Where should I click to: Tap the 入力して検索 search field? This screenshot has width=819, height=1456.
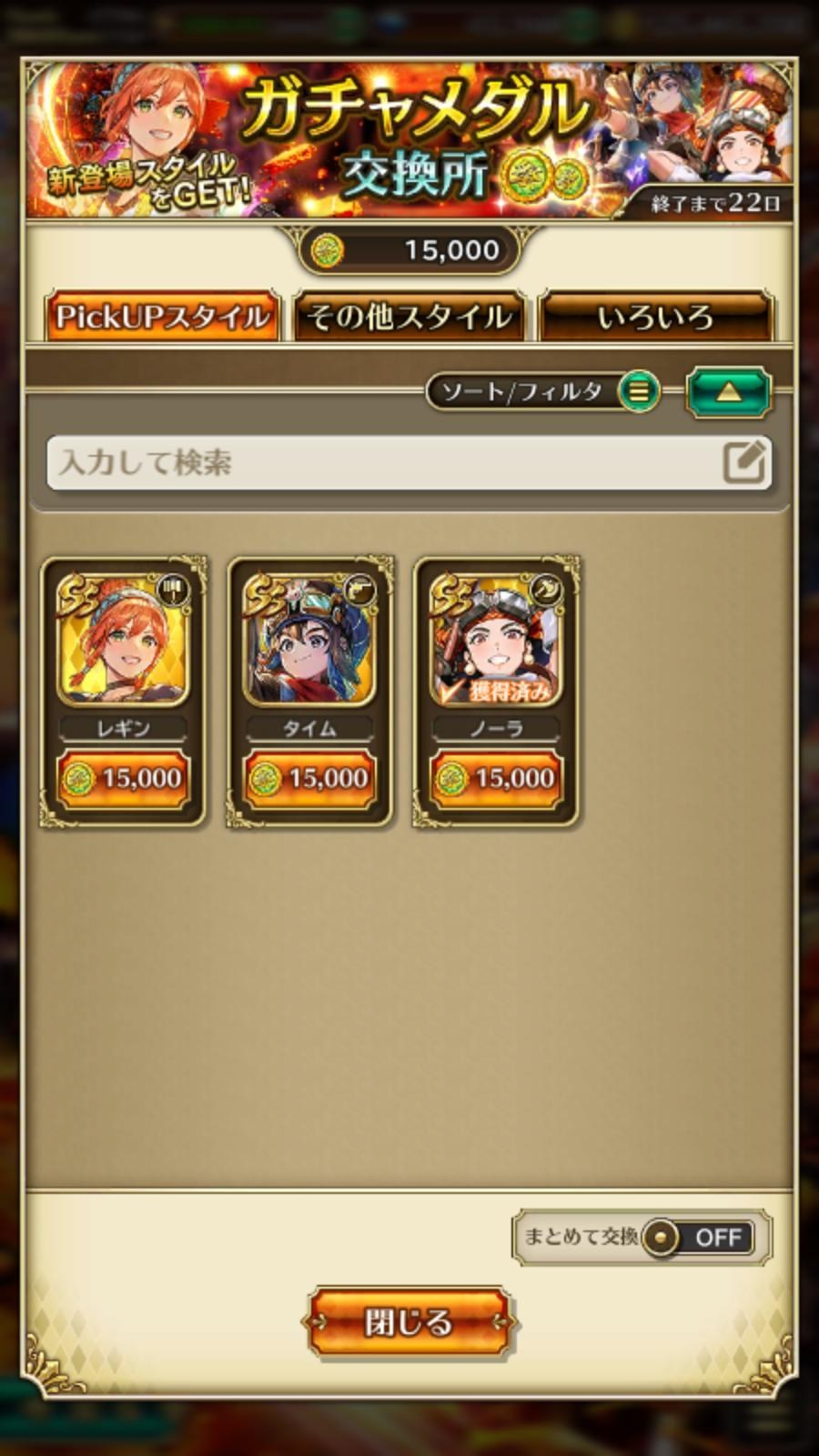[x=409, y=463]
